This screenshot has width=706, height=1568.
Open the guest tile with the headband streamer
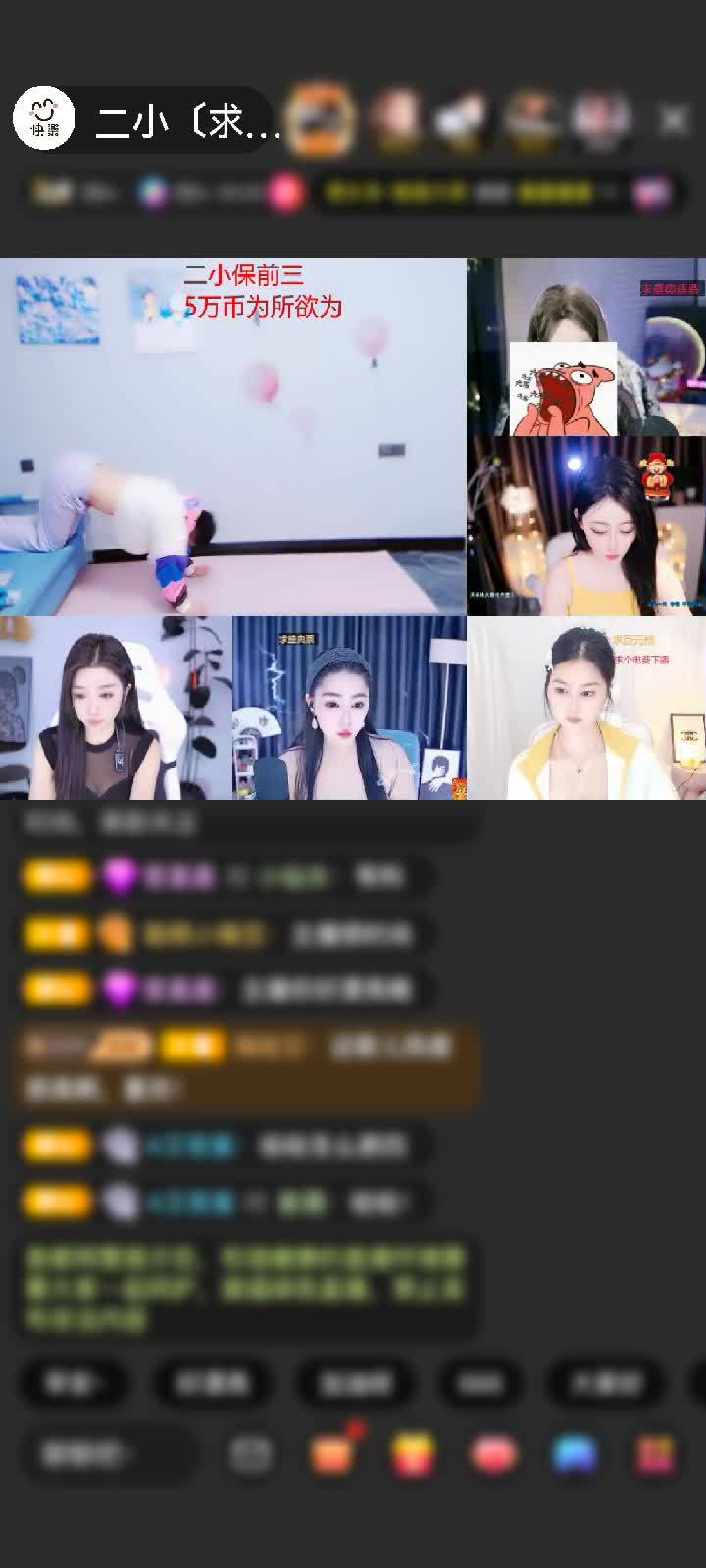(349, 708)
